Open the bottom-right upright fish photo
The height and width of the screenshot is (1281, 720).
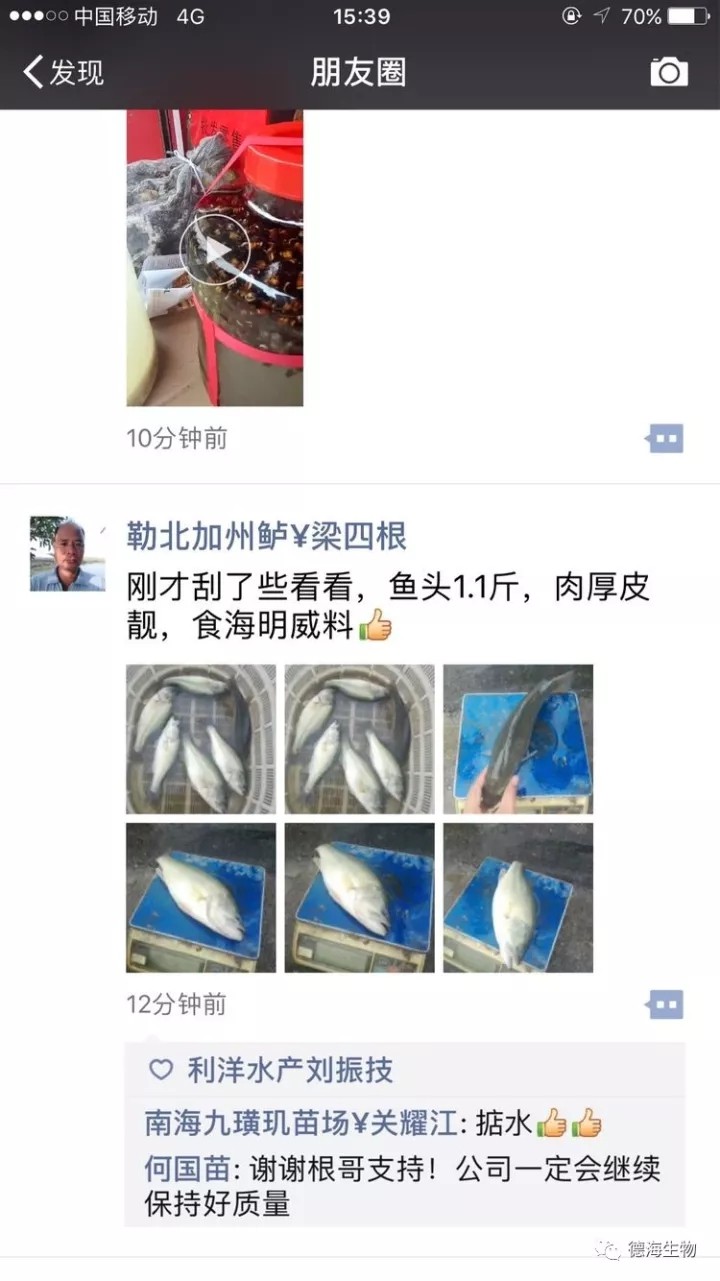coord(518,897)
